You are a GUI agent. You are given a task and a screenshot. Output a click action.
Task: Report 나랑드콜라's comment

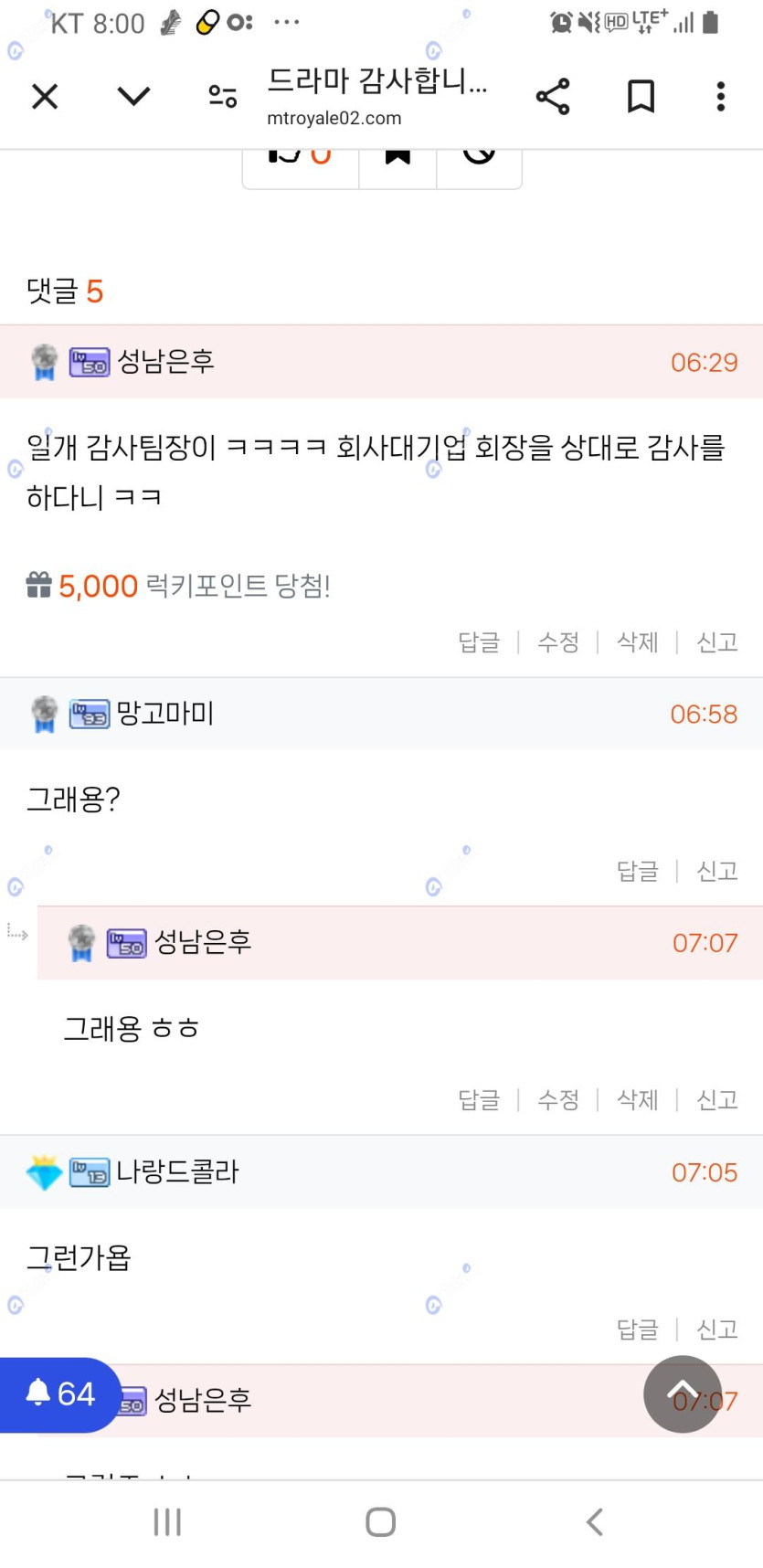coord(717,1330)
